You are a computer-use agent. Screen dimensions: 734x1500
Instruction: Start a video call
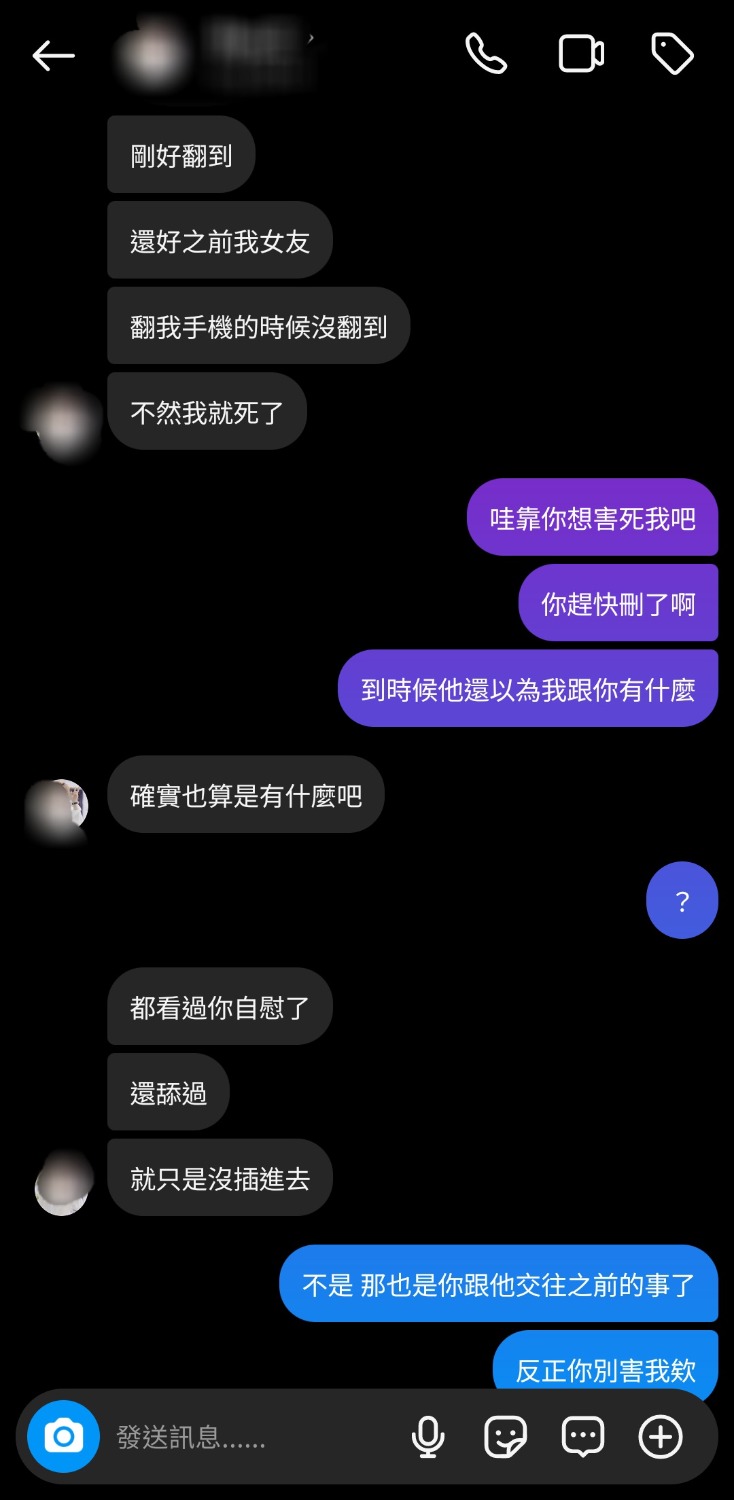pyautogui.click(x=581, y=54)
